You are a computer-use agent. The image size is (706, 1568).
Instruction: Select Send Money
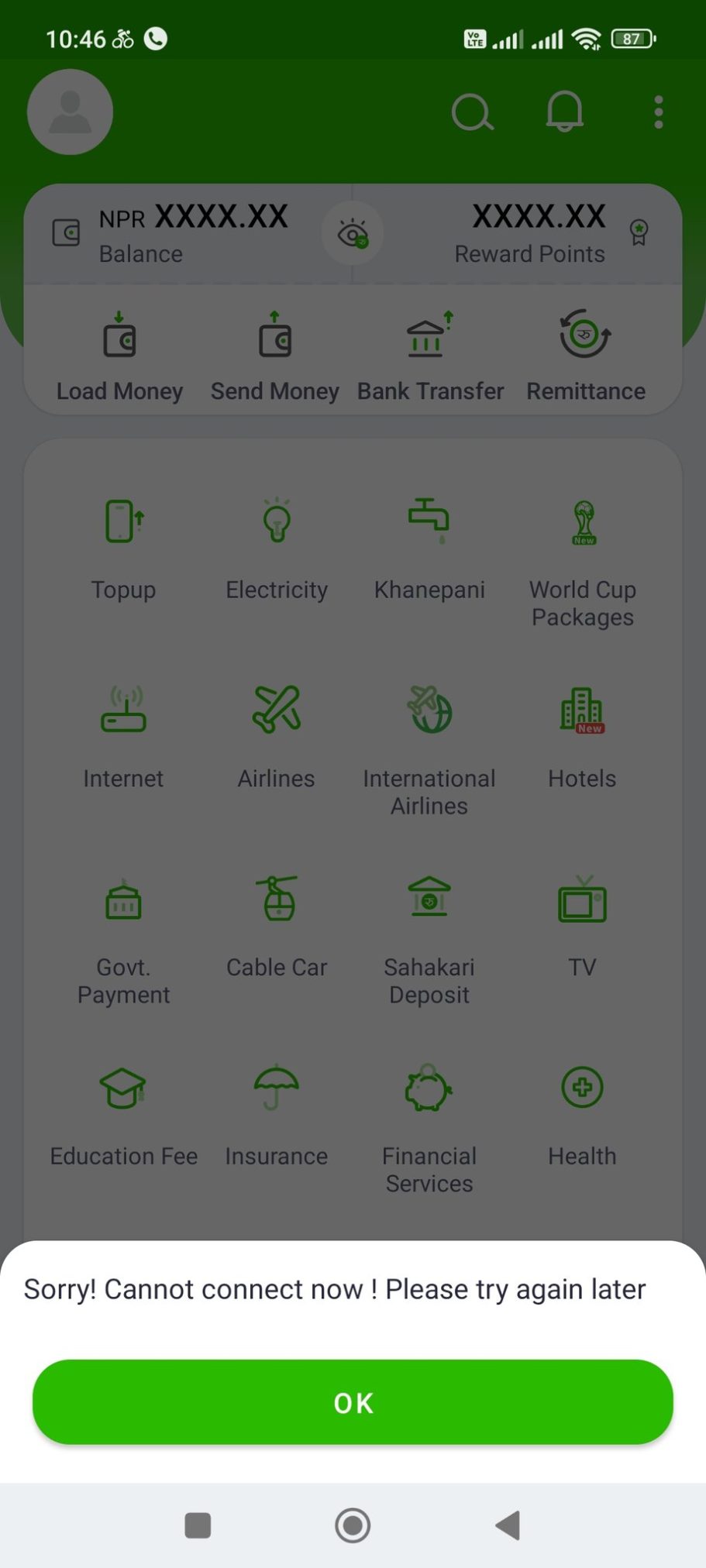[275, 357]
